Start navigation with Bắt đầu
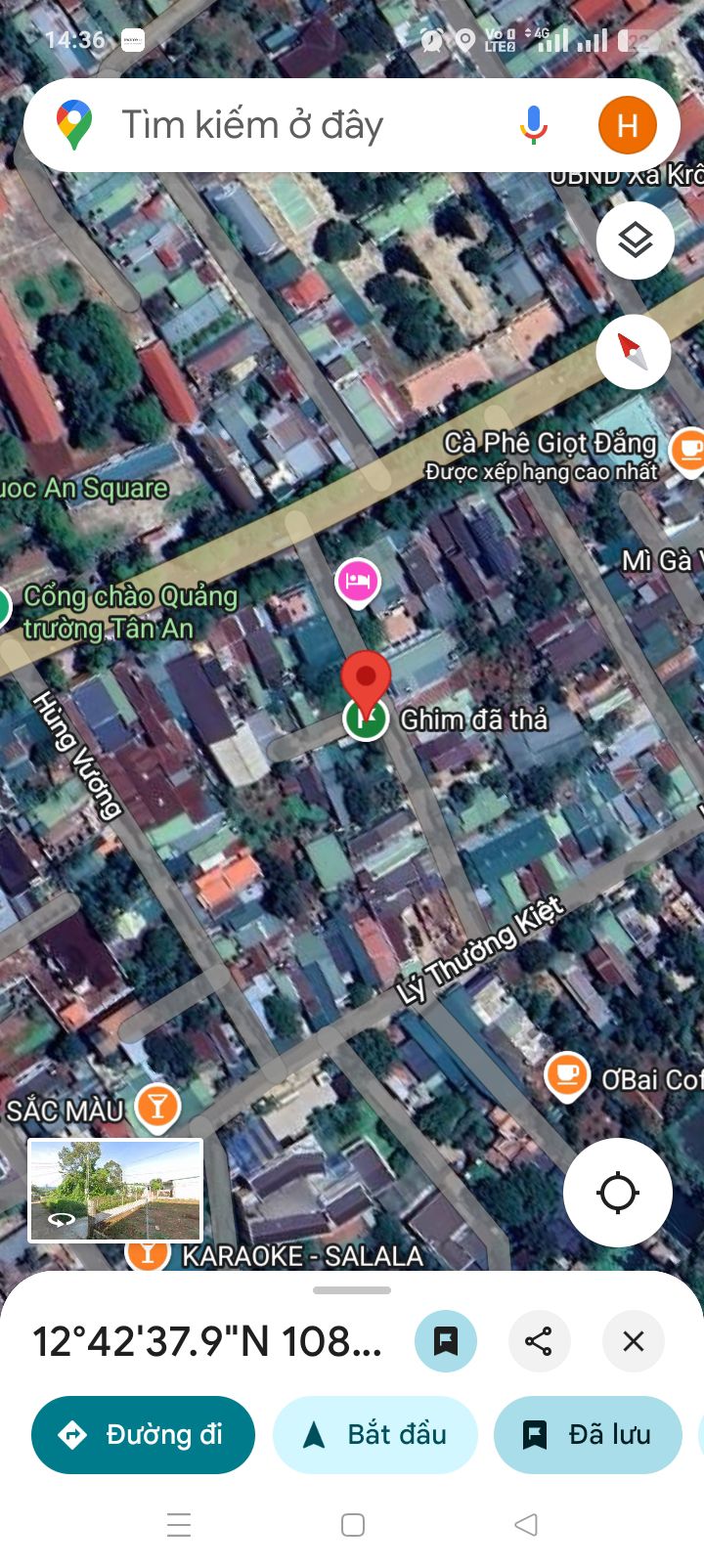Screen dimensions: 704x1568 pos(375,1434)
